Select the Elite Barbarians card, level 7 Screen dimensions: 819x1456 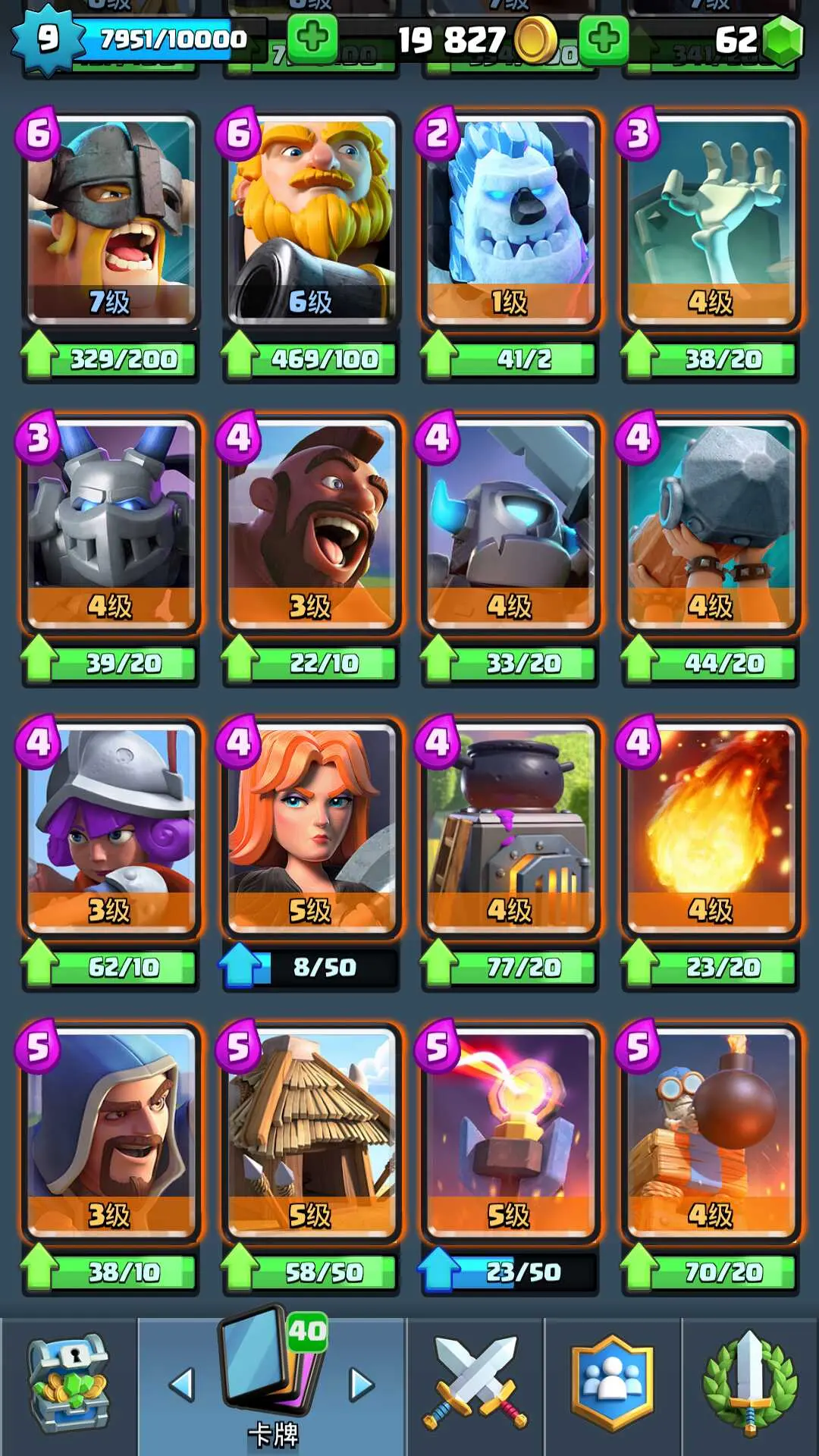(111, 220)
